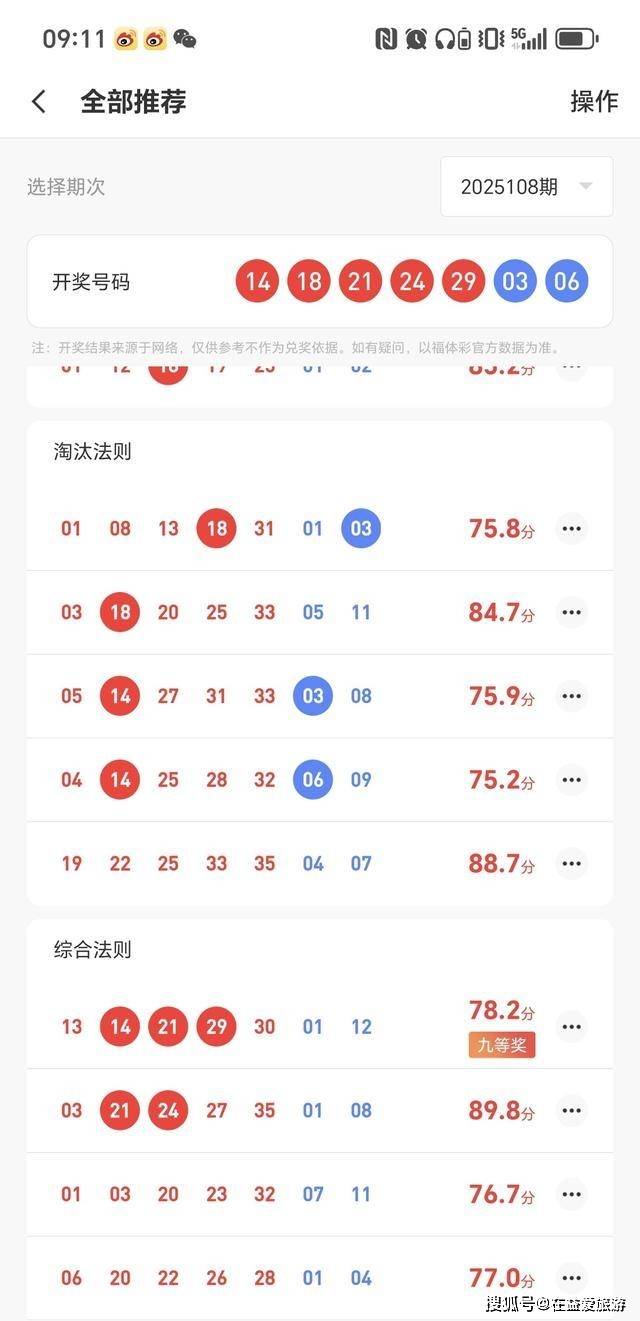Open more options for the 77.0分 row
This screenshot has height=1321, width=640.
[x=571, y=1277]
